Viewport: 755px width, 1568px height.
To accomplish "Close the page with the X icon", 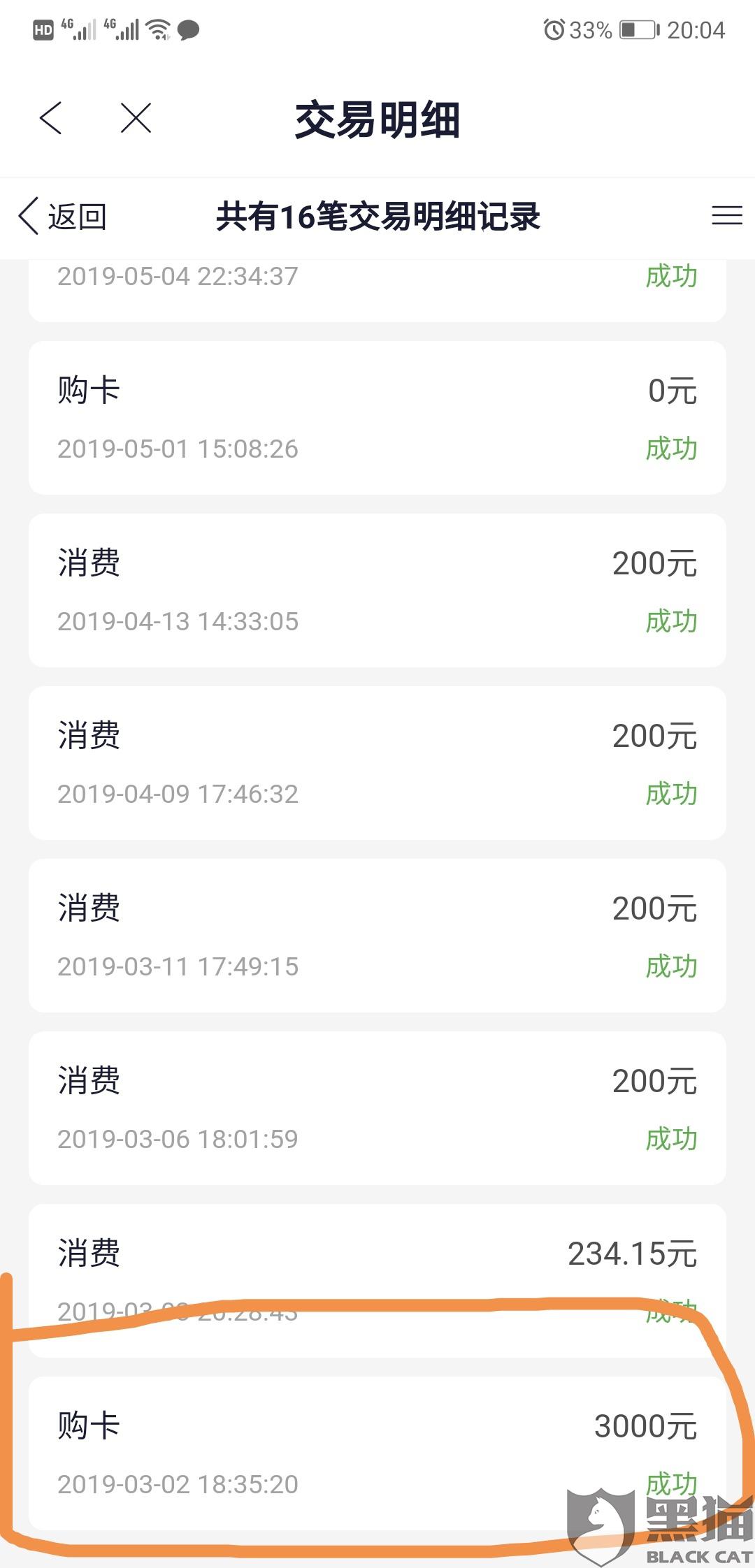I will pos(136,117).
